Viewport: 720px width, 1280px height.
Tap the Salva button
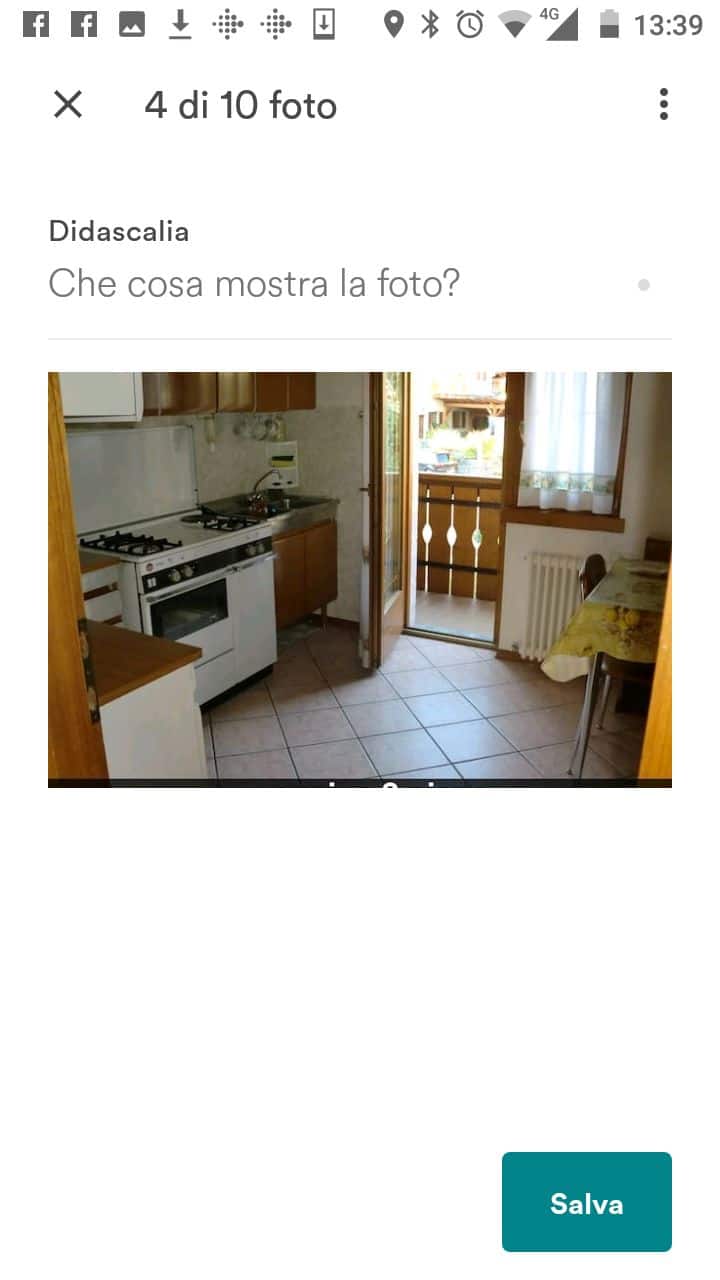pos(586,1202)
